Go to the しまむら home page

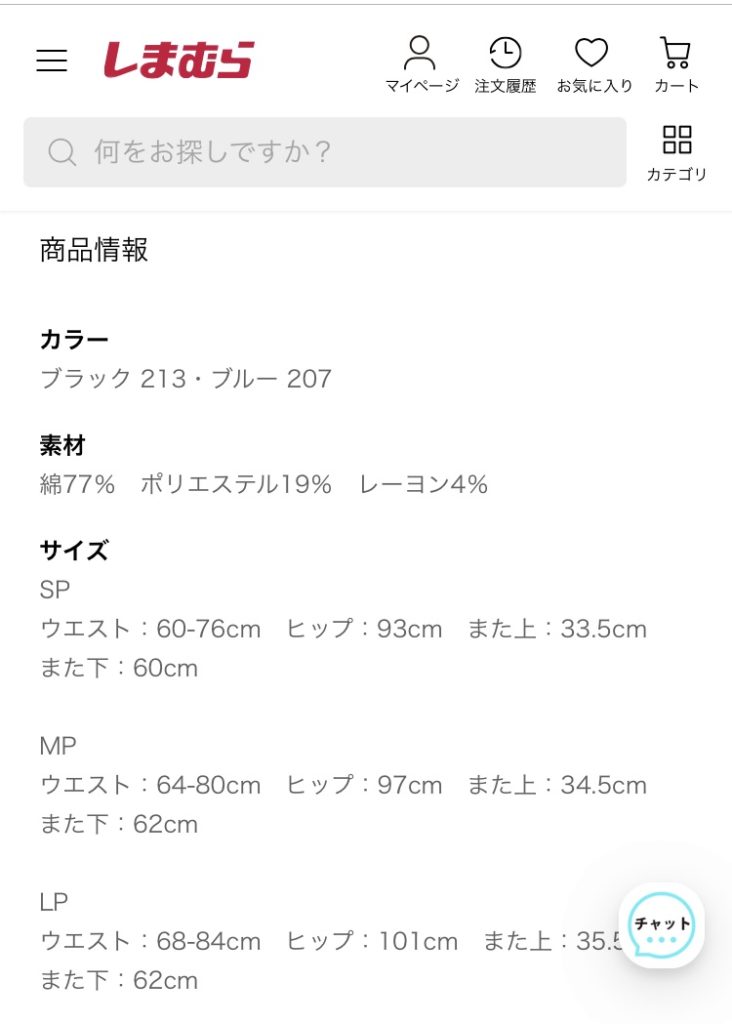click(x=179, y=60)
